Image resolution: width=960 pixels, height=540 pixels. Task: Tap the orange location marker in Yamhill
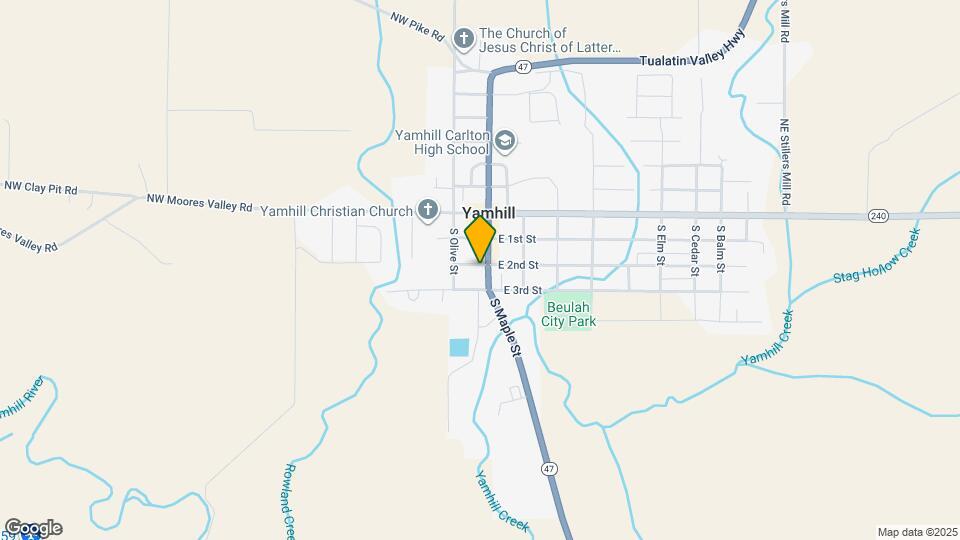click(481, 240)
